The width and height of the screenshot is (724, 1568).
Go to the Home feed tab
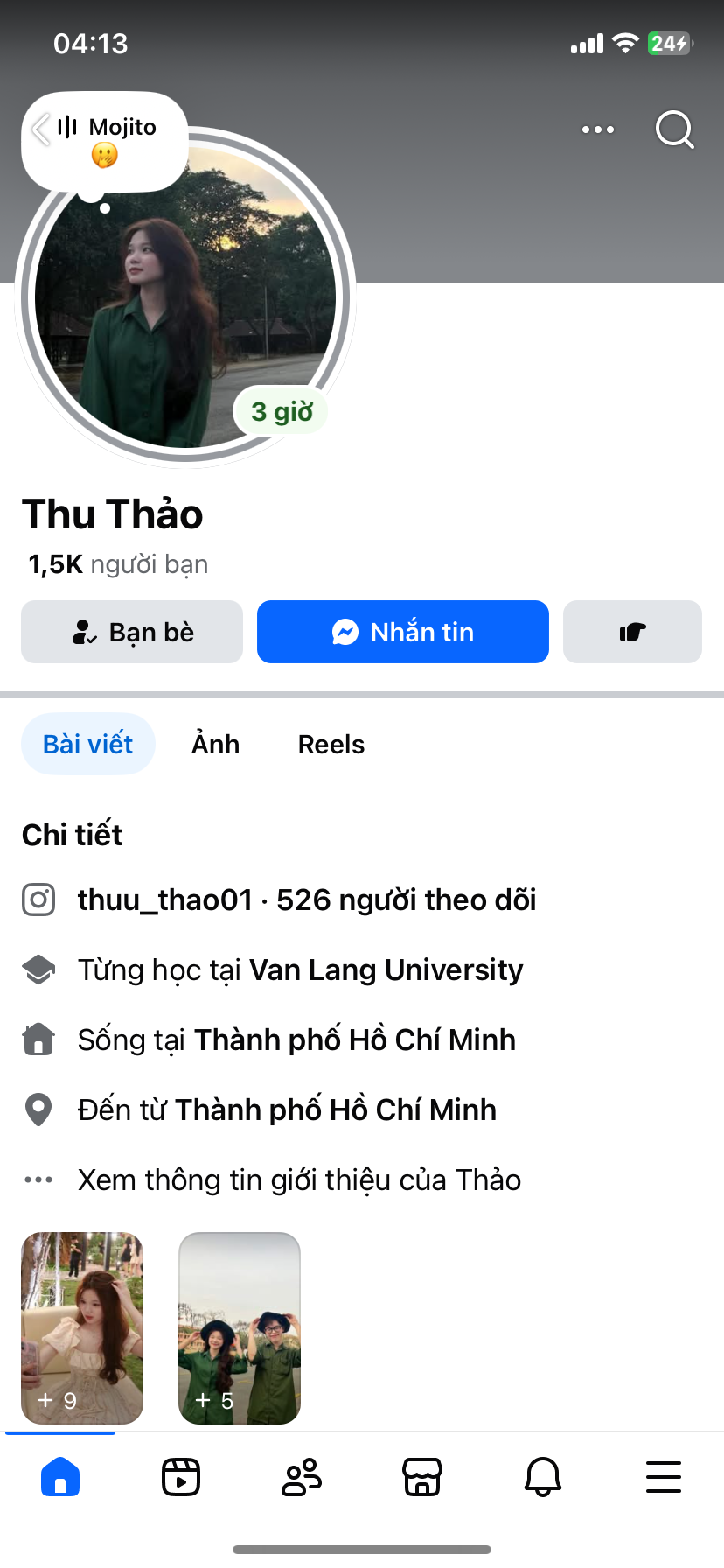click(60, 1477)
